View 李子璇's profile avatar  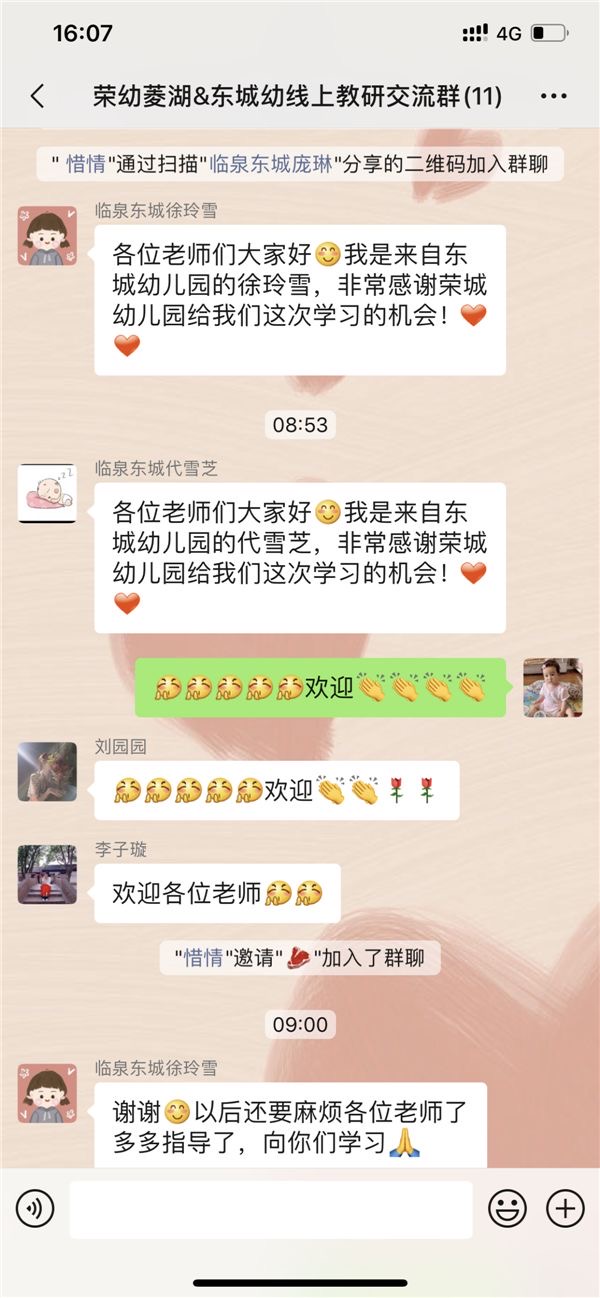point(47,874)
